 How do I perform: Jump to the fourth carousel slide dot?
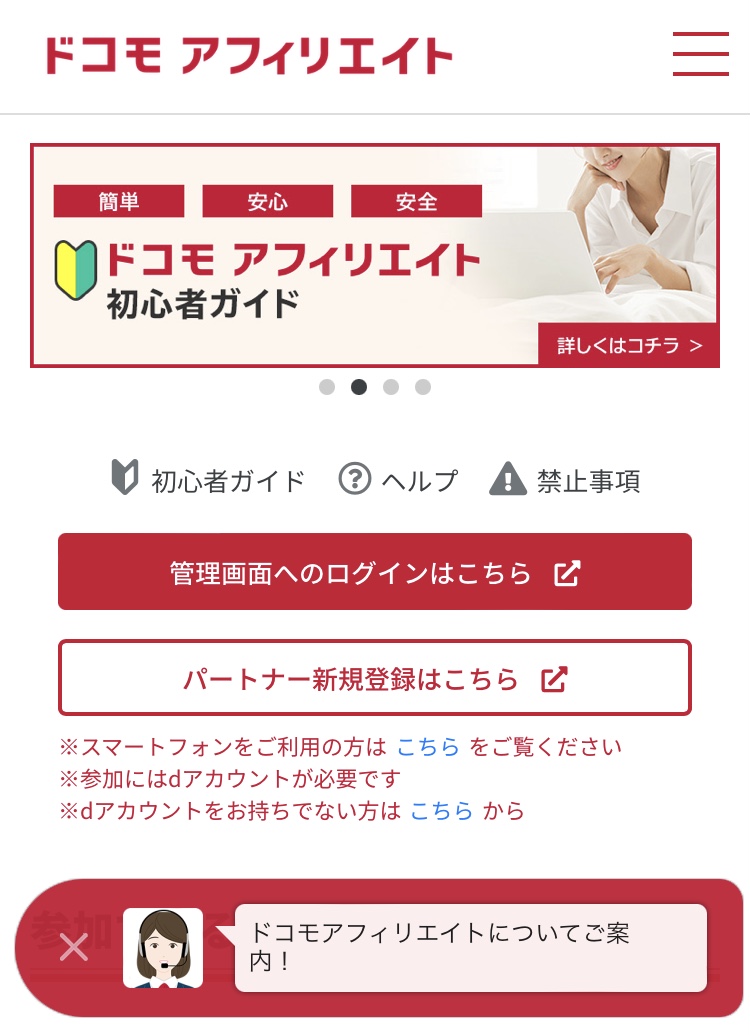[423, 387]
